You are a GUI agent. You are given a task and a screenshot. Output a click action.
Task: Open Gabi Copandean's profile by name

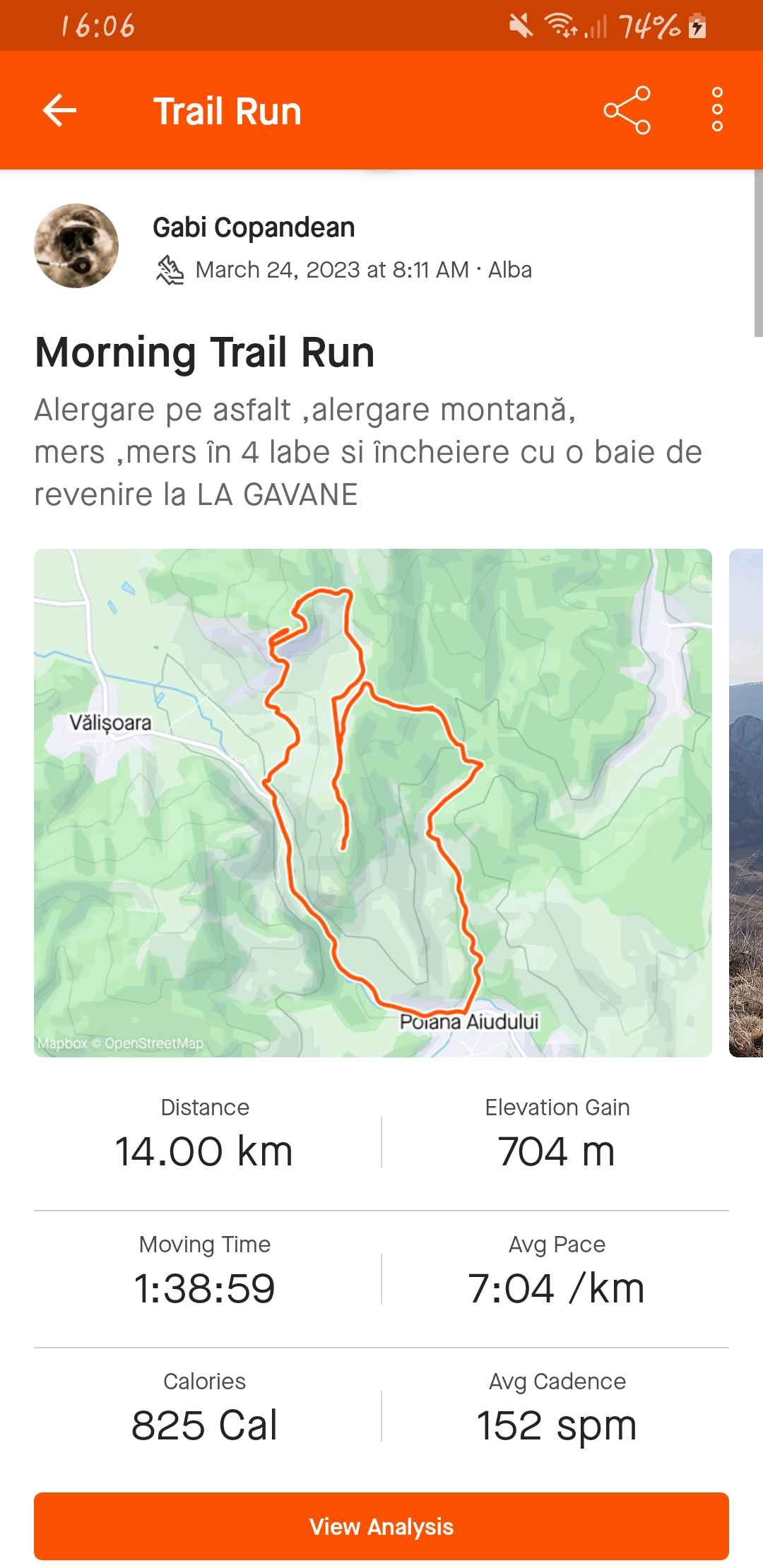pos(254,227)
